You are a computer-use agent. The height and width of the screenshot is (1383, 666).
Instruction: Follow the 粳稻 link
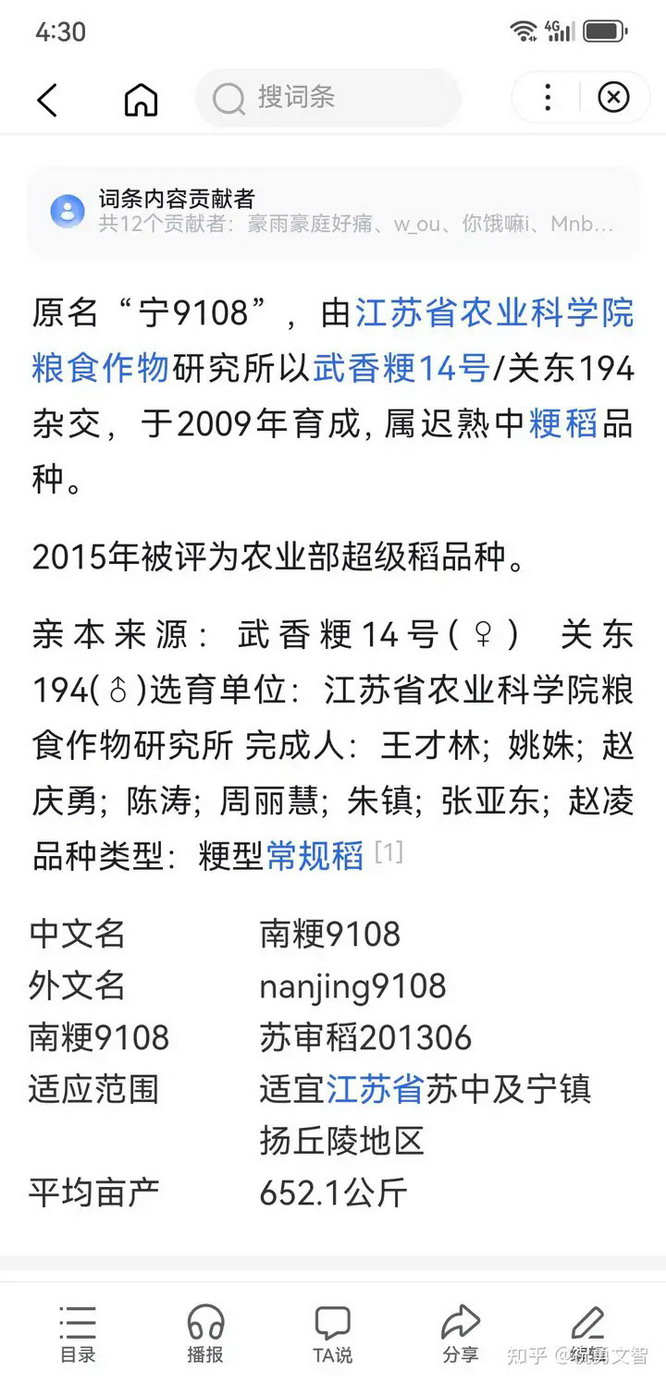(x=562, y=424)
